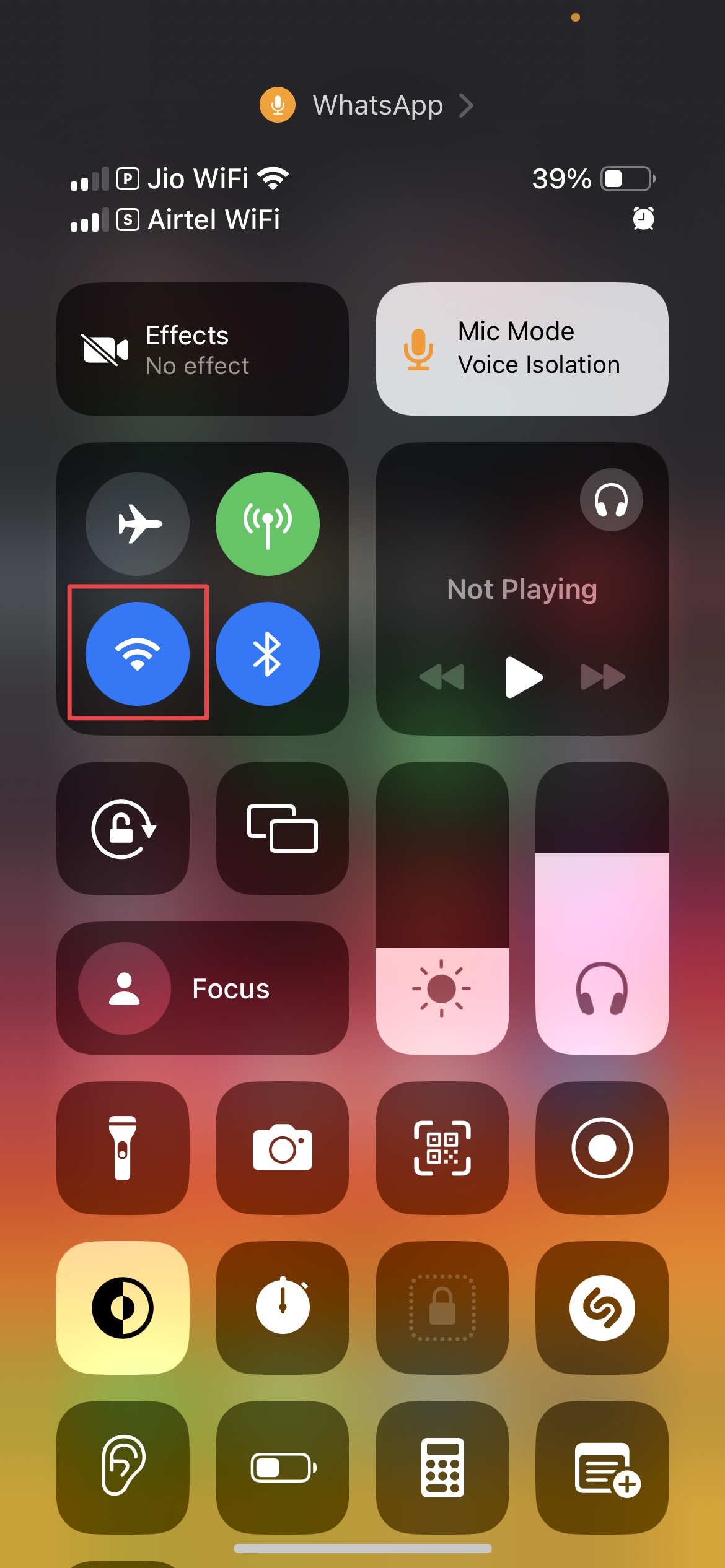This screenshot has height=1568, width=725.
Task: Toggle Cellular Data off
Action: point(268,524)
